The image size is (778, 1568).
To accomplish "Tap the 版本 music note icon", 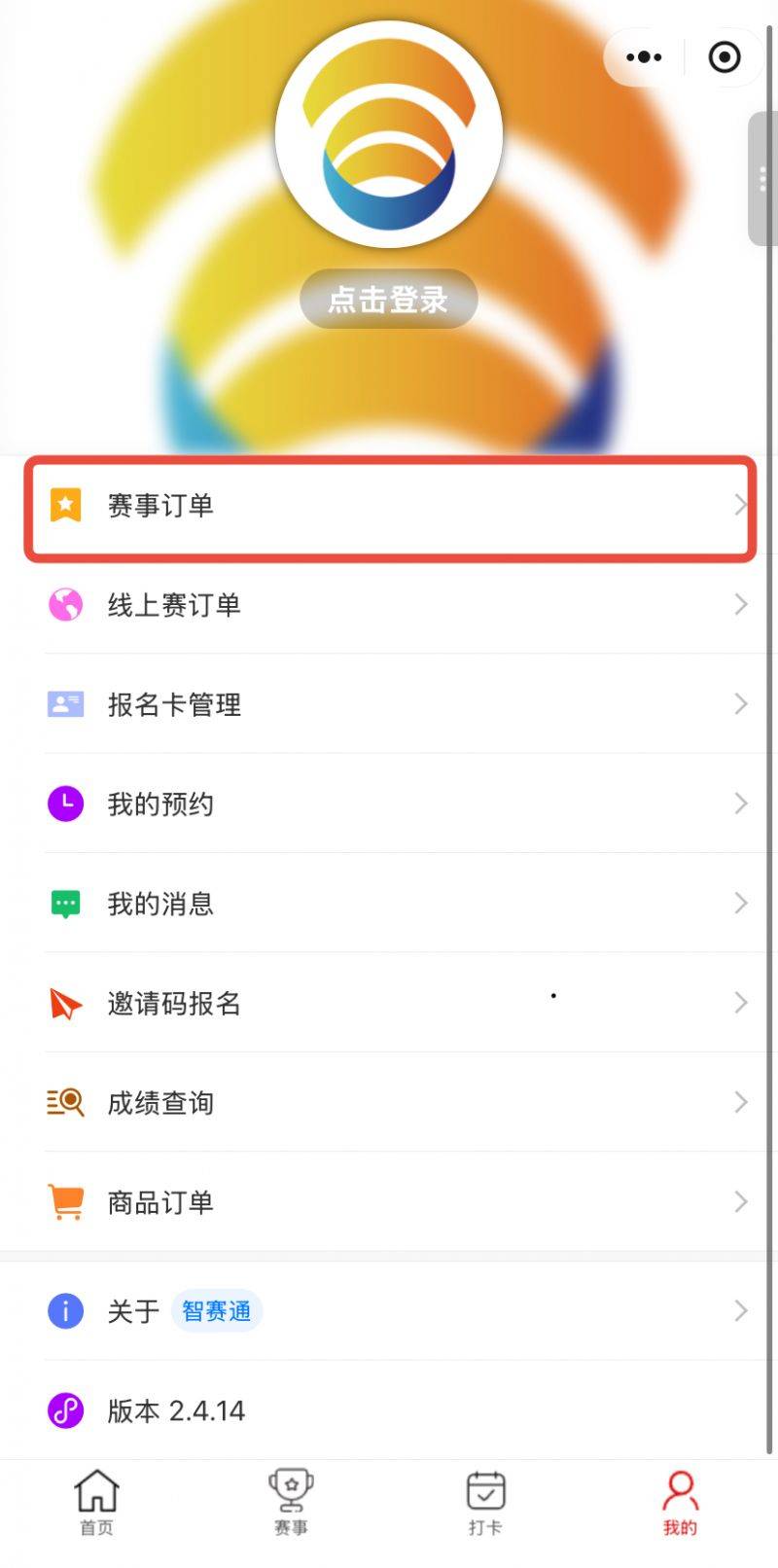I will [64, 1409].
